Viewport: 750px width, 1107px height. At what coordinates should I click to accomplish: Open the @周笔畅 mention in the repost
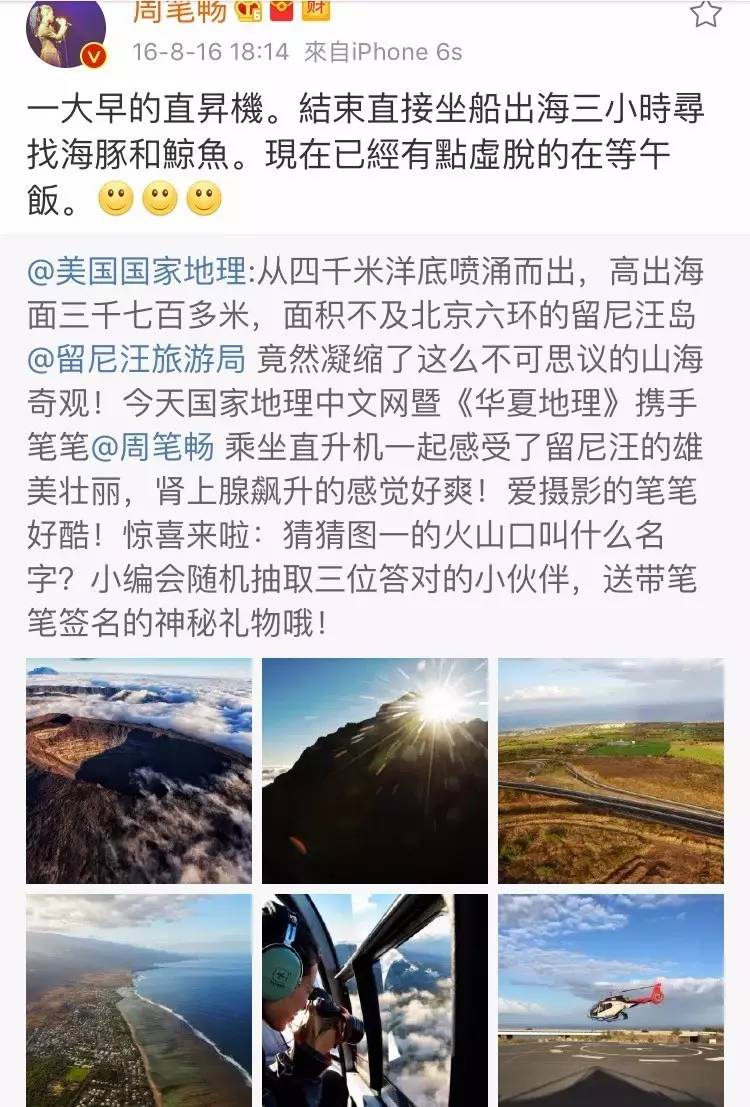point(152,446)
